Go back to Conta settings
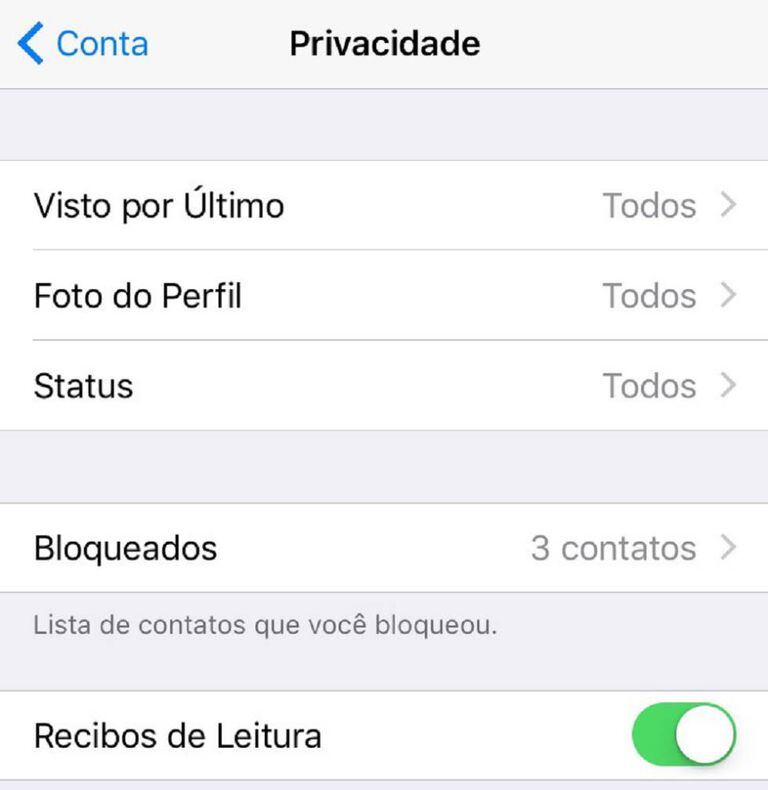The height and width of the screenshot is (790, 768). click(84, 44)
